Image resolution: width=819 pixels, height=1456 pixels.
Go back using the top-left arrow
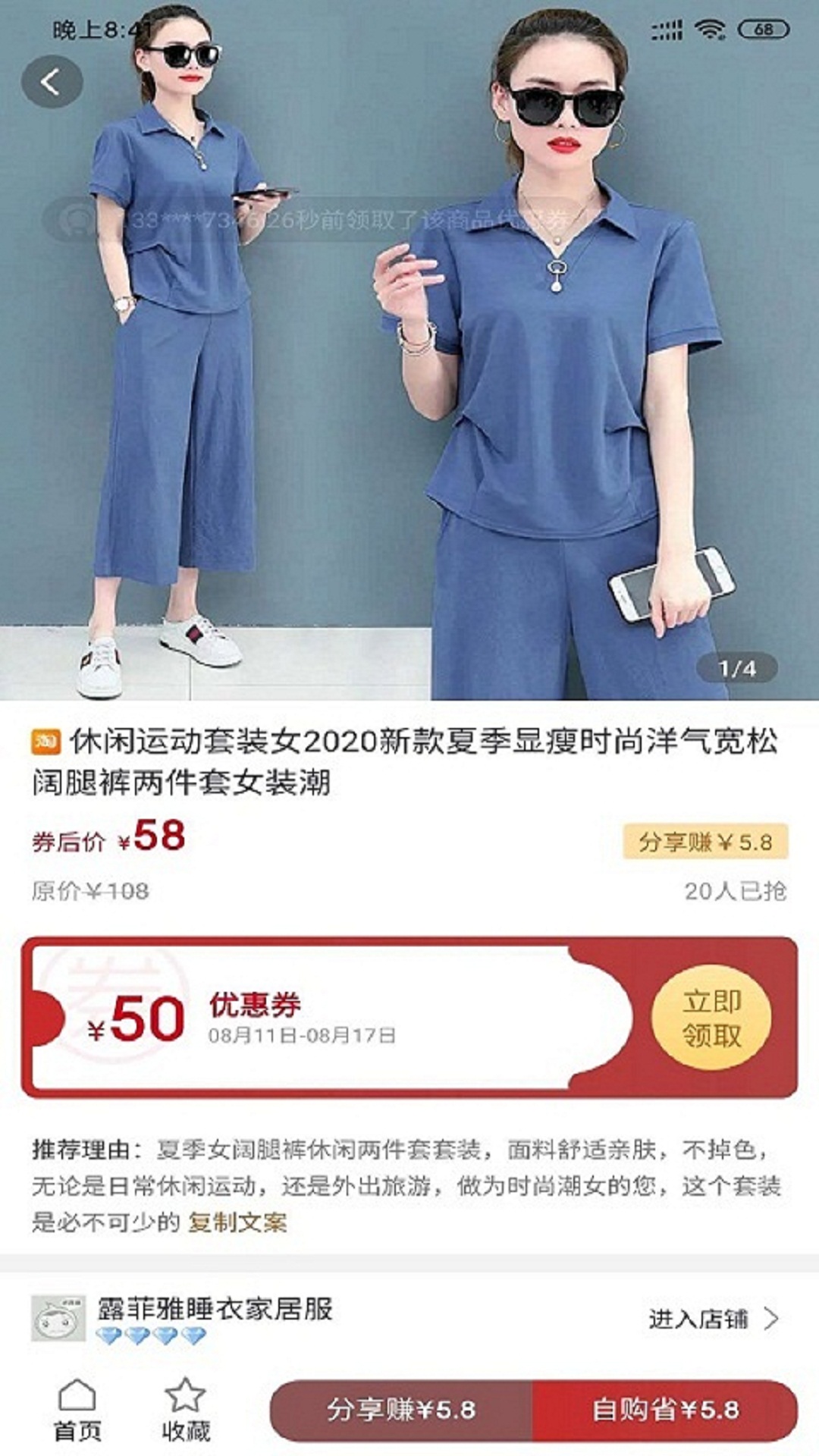pyautogui.click(x=52, y=82)
